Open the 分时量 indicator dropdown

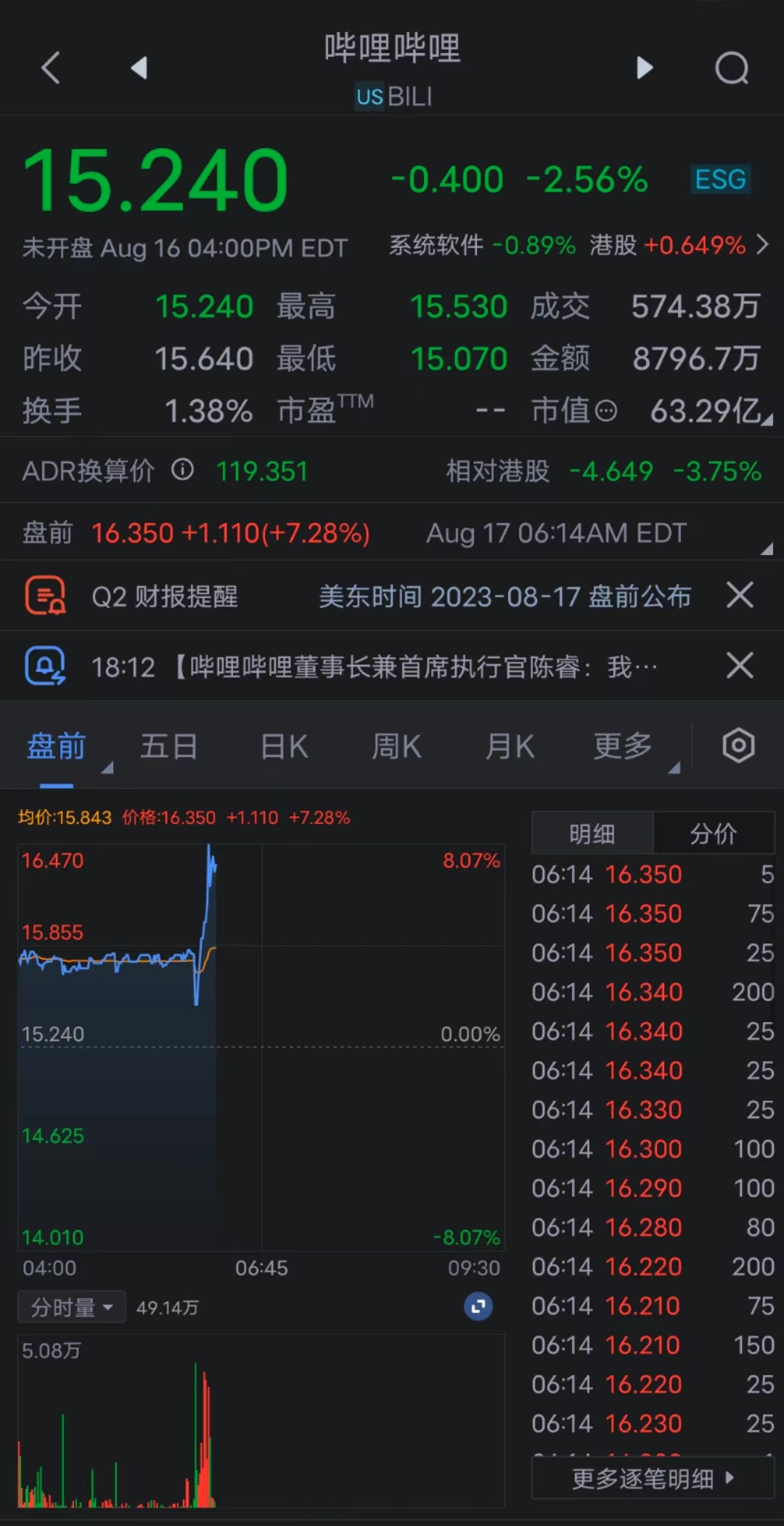coord(72,1307)
